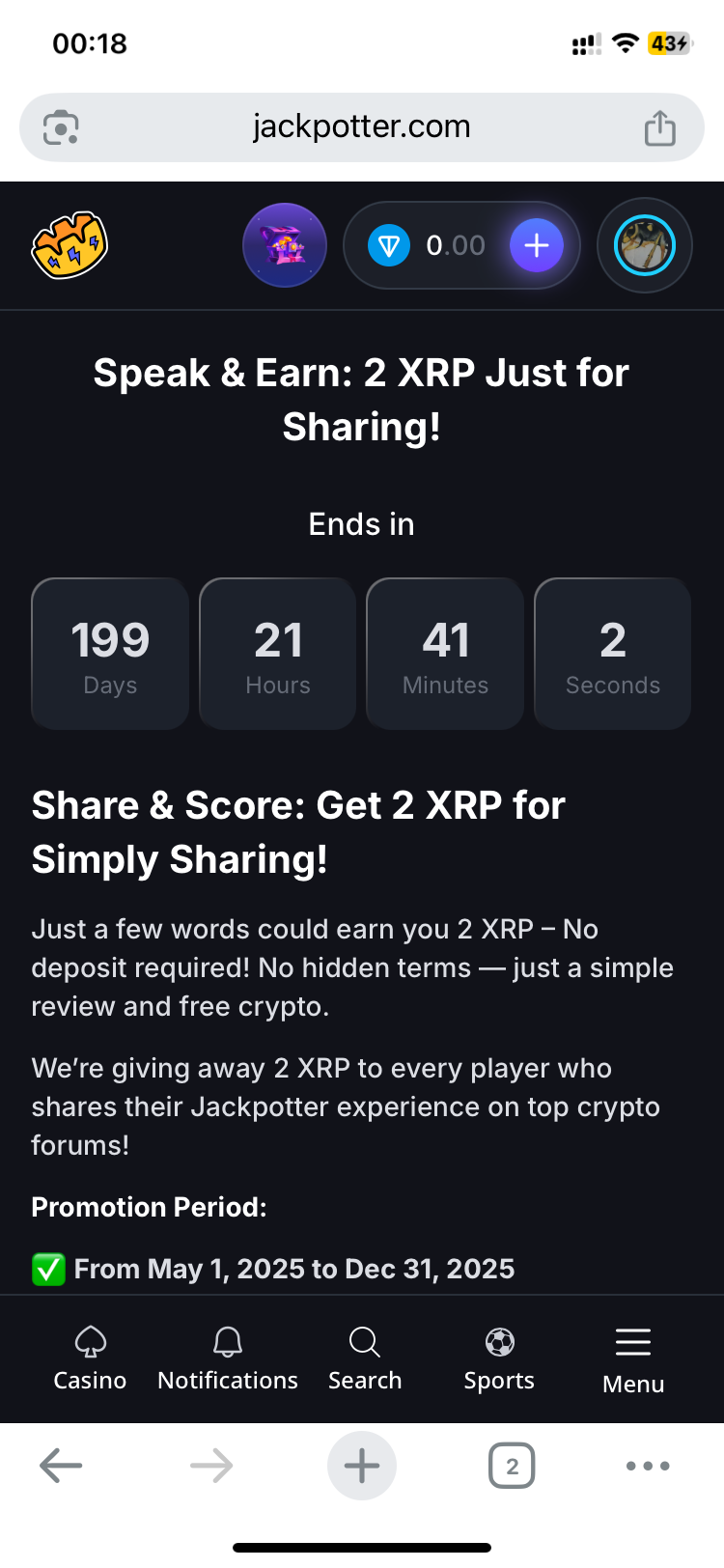Go back to the previous page
The image size is (724, 1568).
click(61, 1466)
